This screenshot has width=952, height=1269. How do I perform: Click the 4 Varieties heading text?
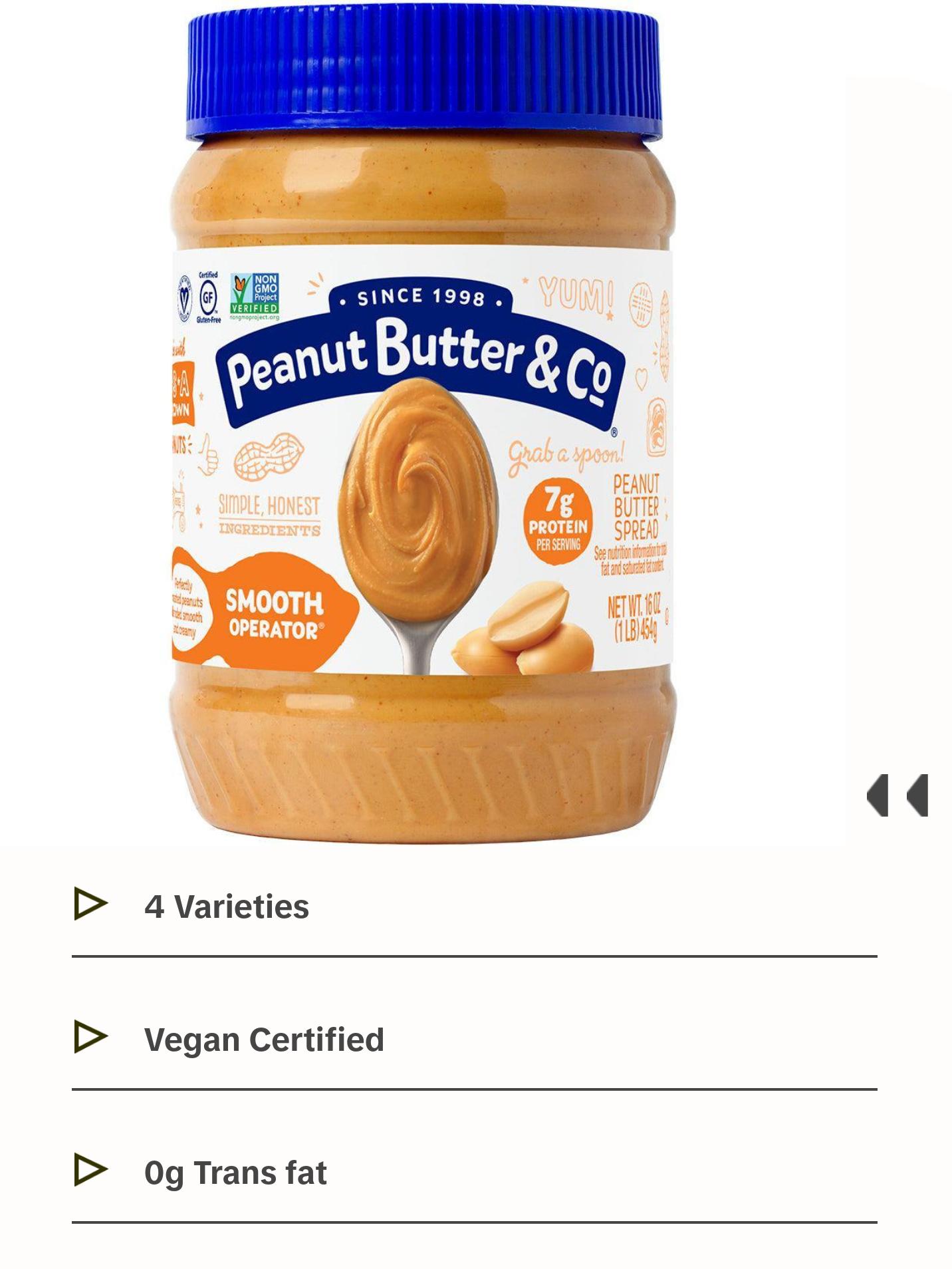click(x=227, y=905)
